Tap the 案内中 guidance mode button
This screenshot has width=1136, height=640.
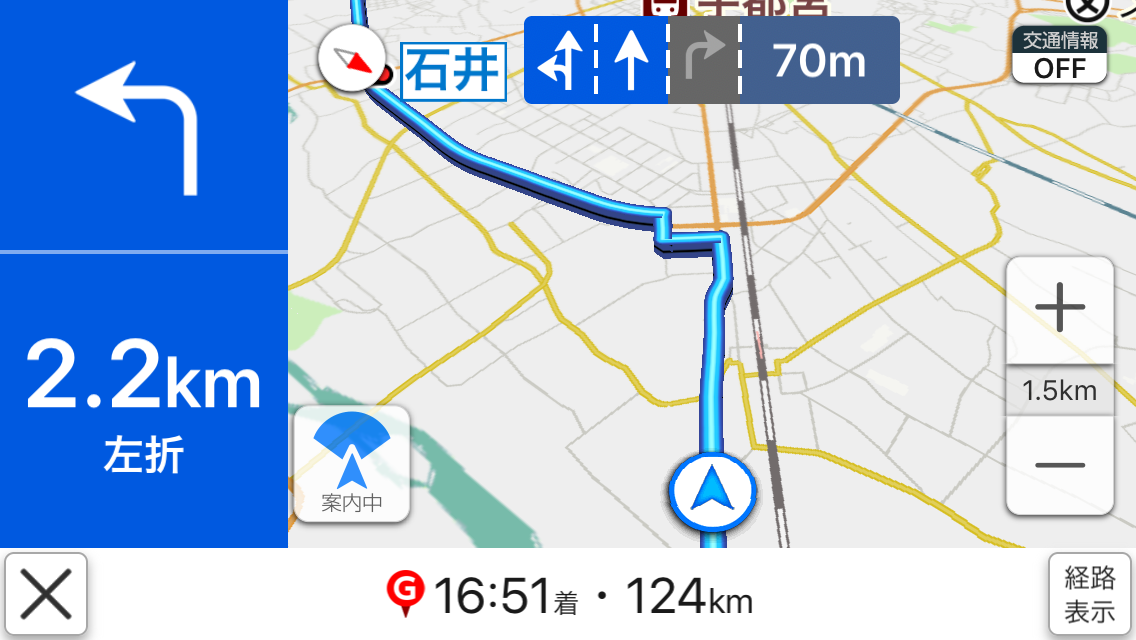352,464
